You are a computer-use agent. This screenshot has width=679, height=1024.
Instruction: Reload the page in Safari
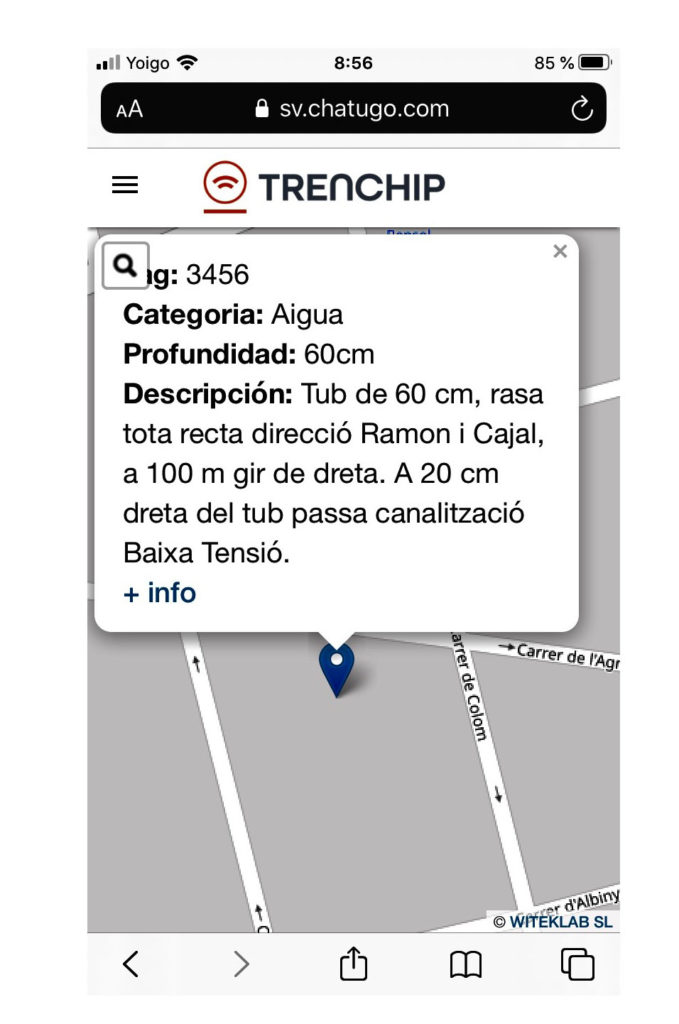pyautogui.click(x=582, y=109)
